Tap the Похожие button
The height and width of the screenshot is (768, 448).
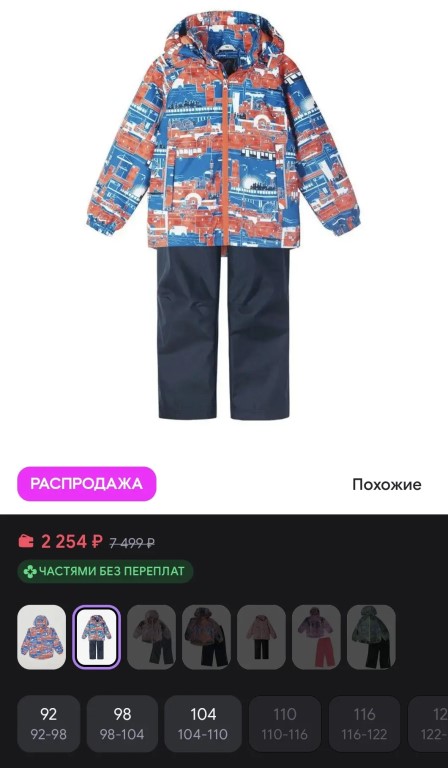click(x=386, y=484)
